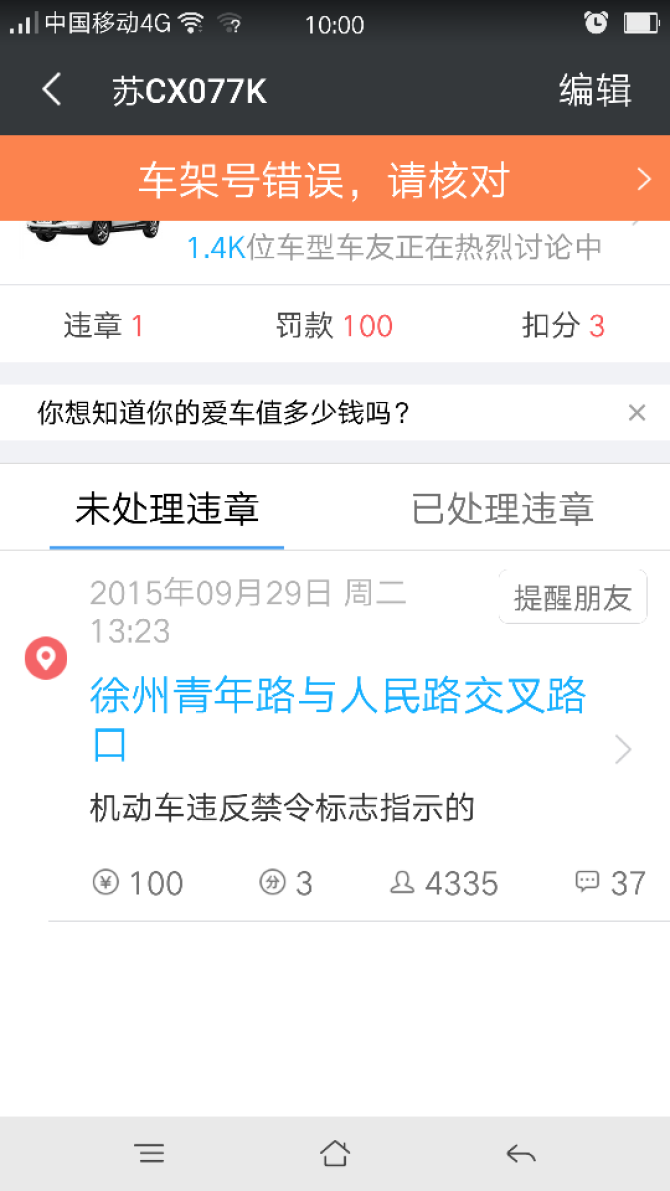Tap the system home button
Image resolution: width=670 pixels, height=1191 pixels.
335,1154
